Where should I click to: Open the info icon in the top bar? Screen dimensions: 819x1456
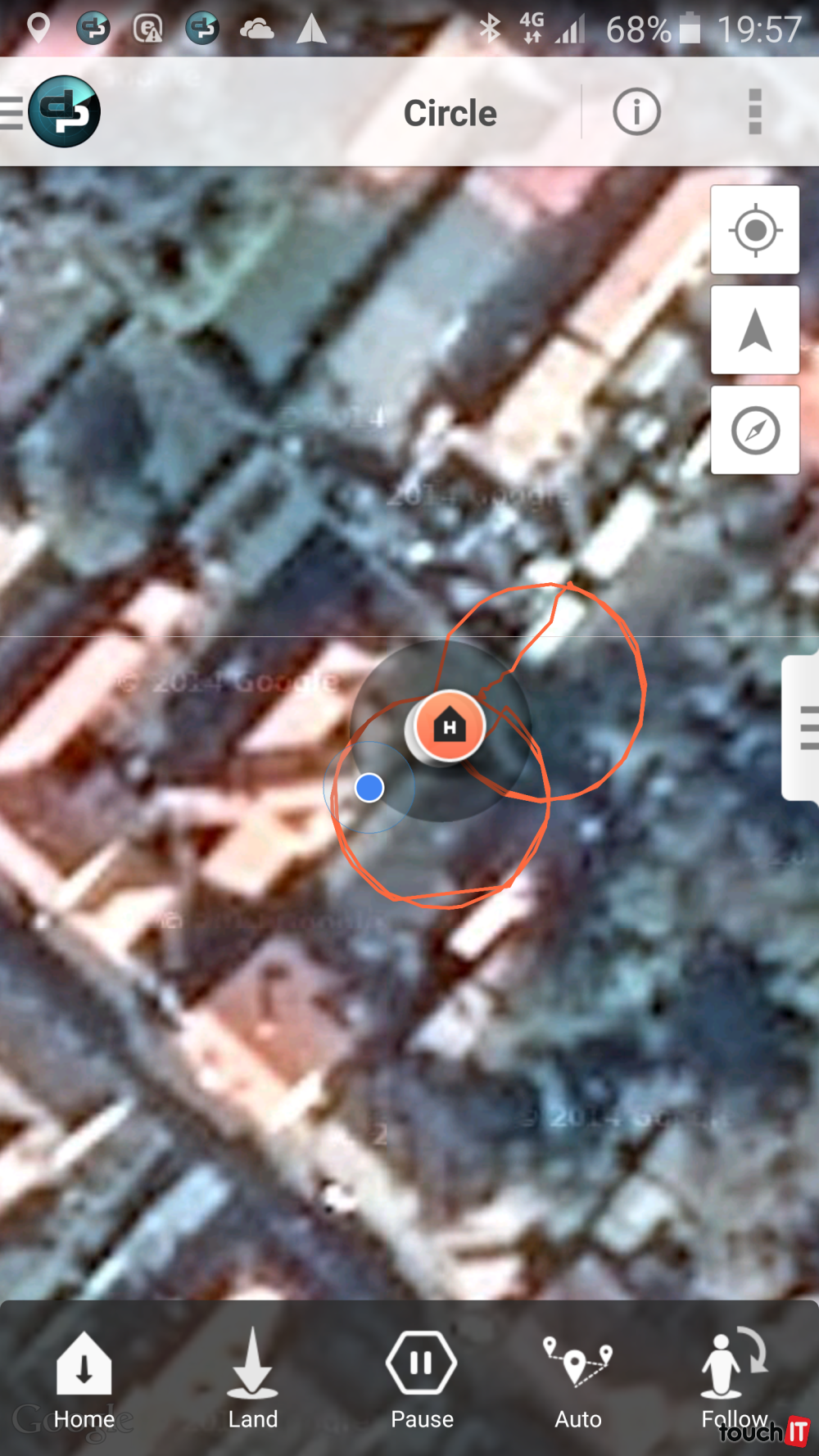click(x=636, y=112)
